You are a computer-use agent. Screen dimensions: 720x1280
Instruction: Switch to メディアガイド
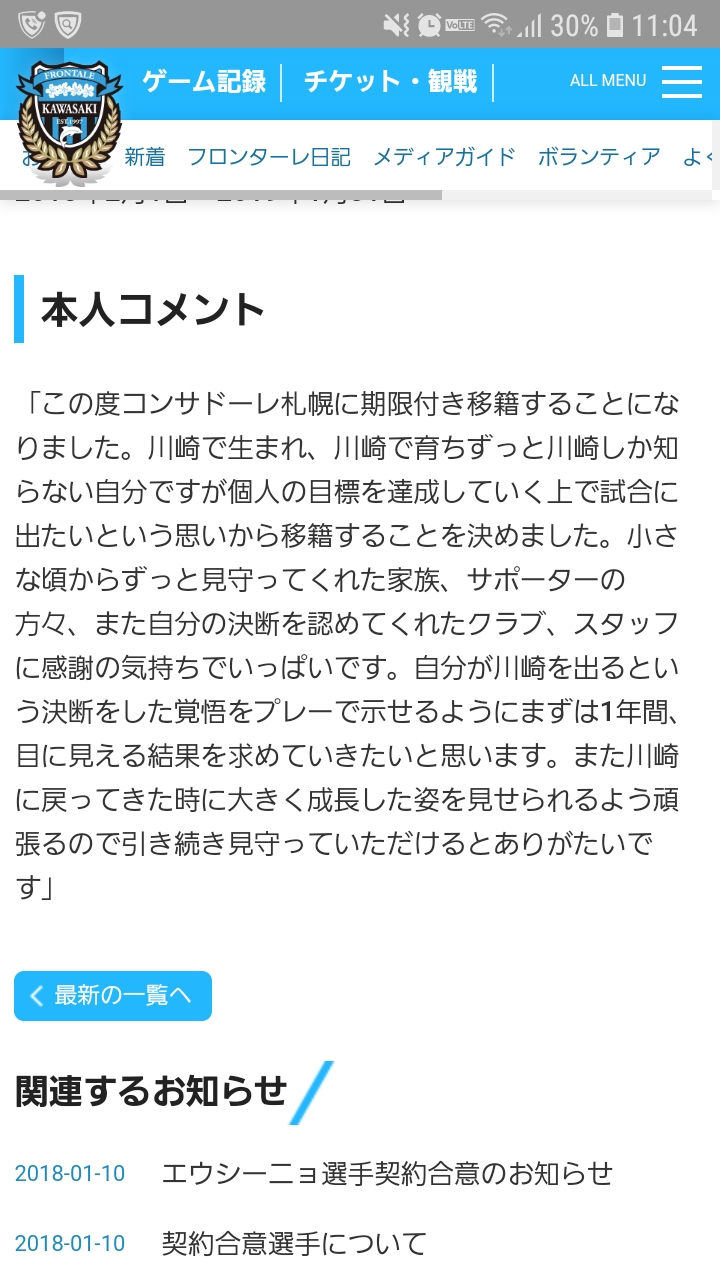(444, 157)
